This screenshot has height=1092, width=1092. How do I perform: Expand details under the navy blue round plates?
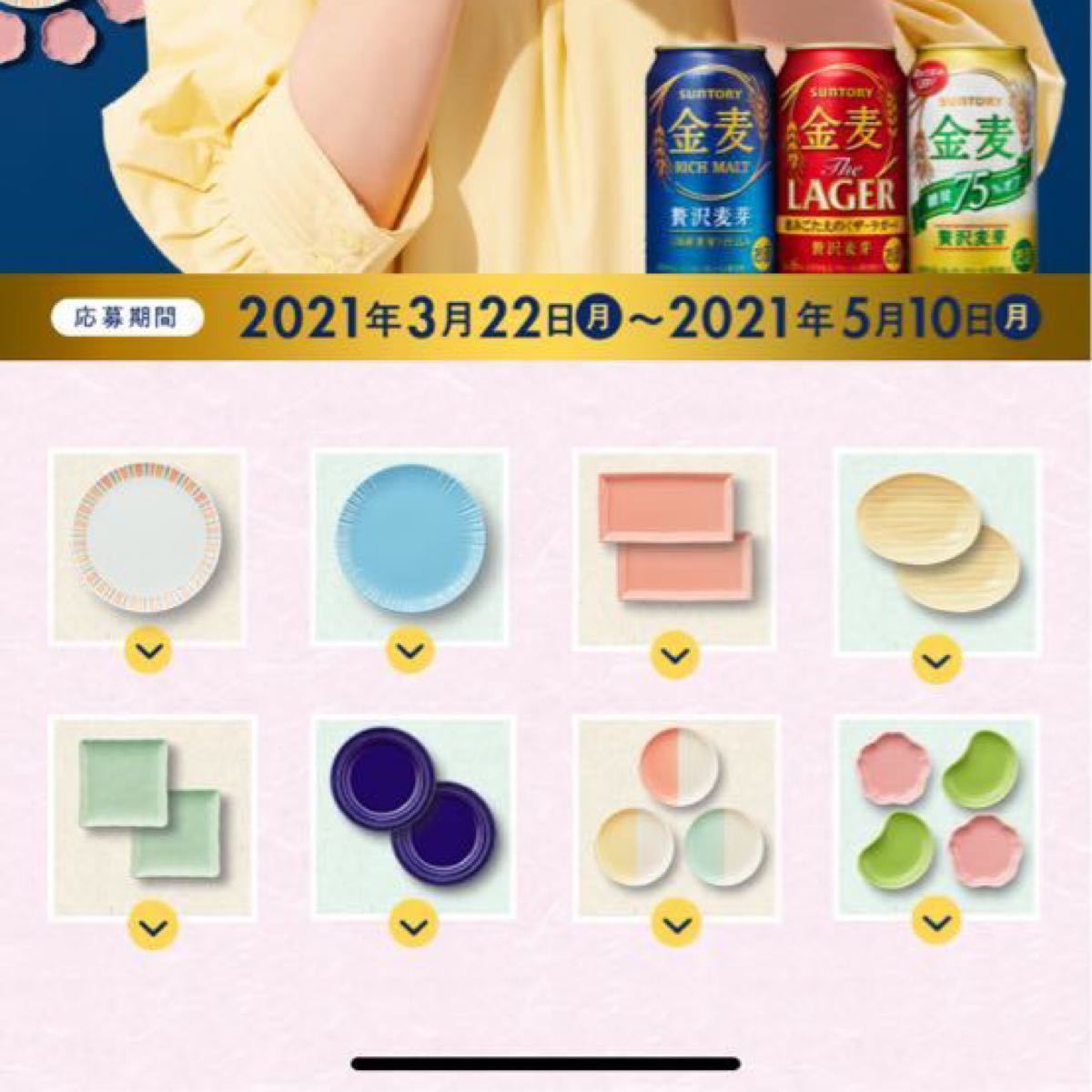click(413, 925)
